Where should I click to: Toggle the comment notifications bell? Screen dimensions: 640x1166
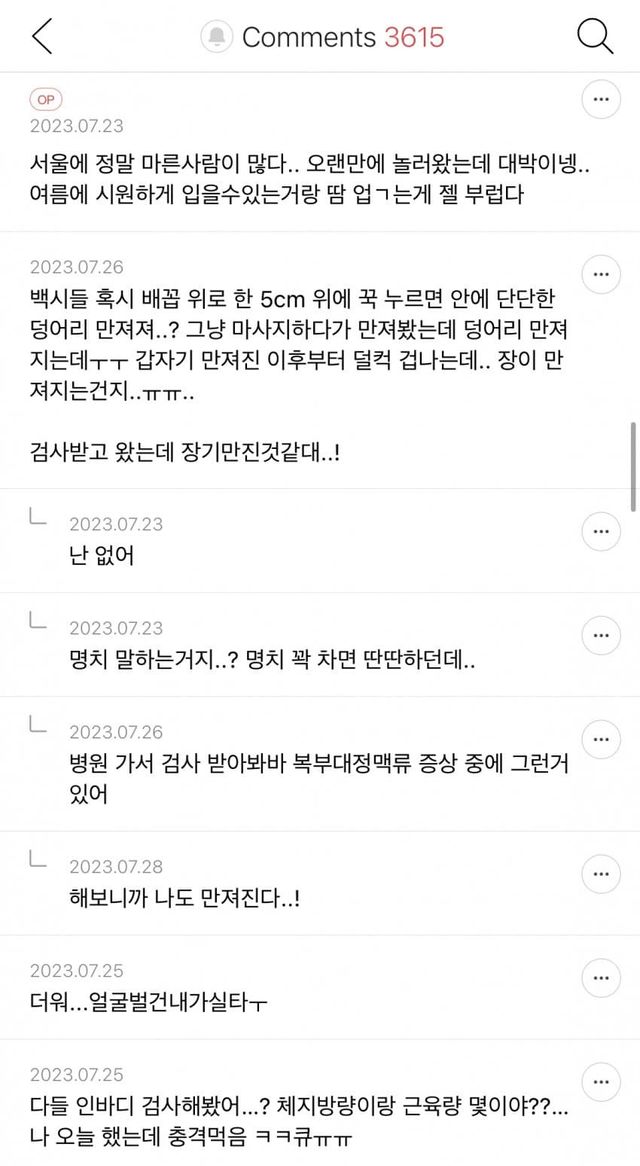pos(216,38)
